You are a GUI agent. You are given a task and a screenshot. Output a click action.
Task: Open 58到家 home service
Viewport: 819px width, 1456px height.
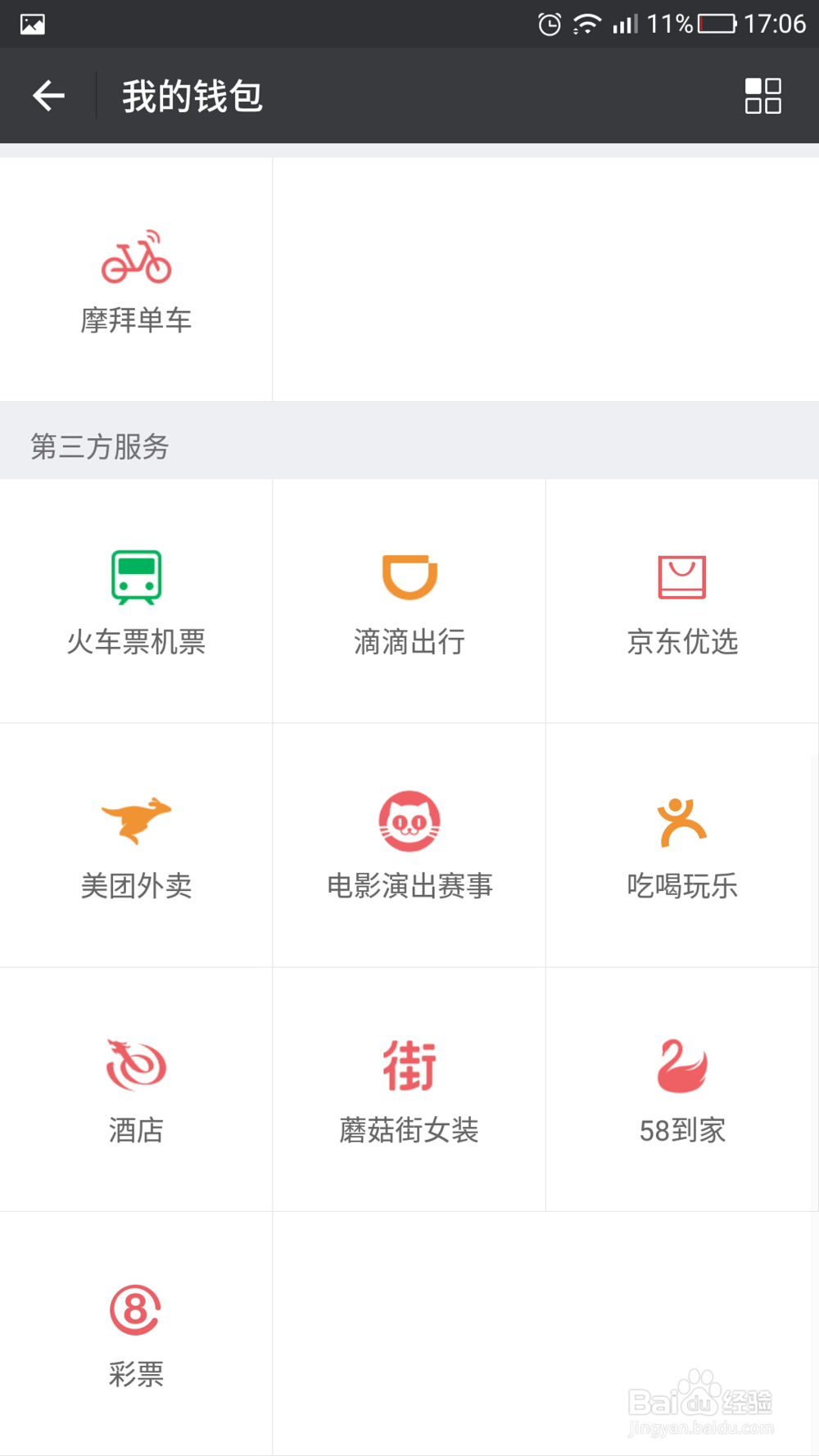(682, 1089)
